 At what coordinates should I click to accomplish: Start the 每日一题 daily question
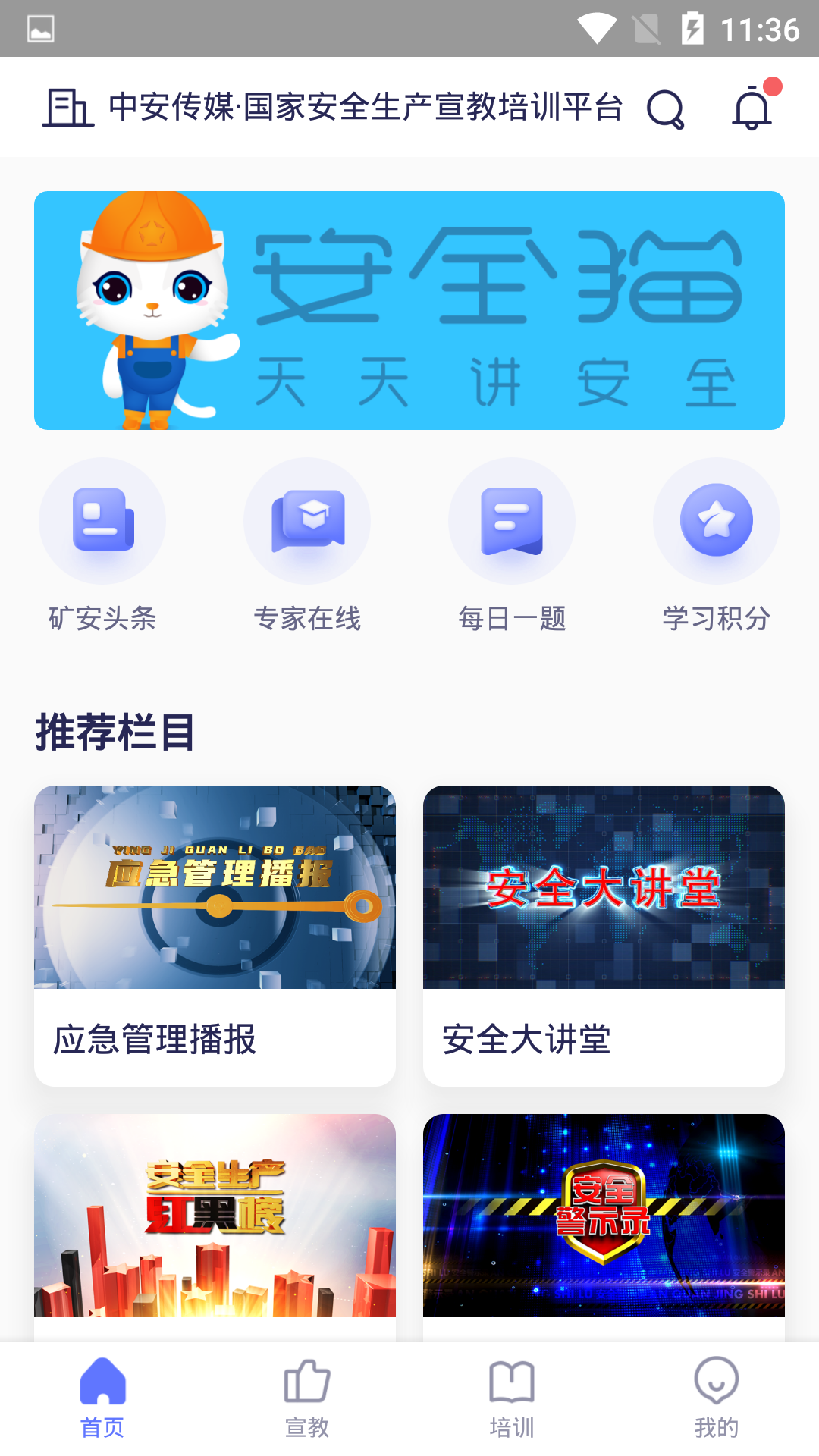[x=512, y=521]
